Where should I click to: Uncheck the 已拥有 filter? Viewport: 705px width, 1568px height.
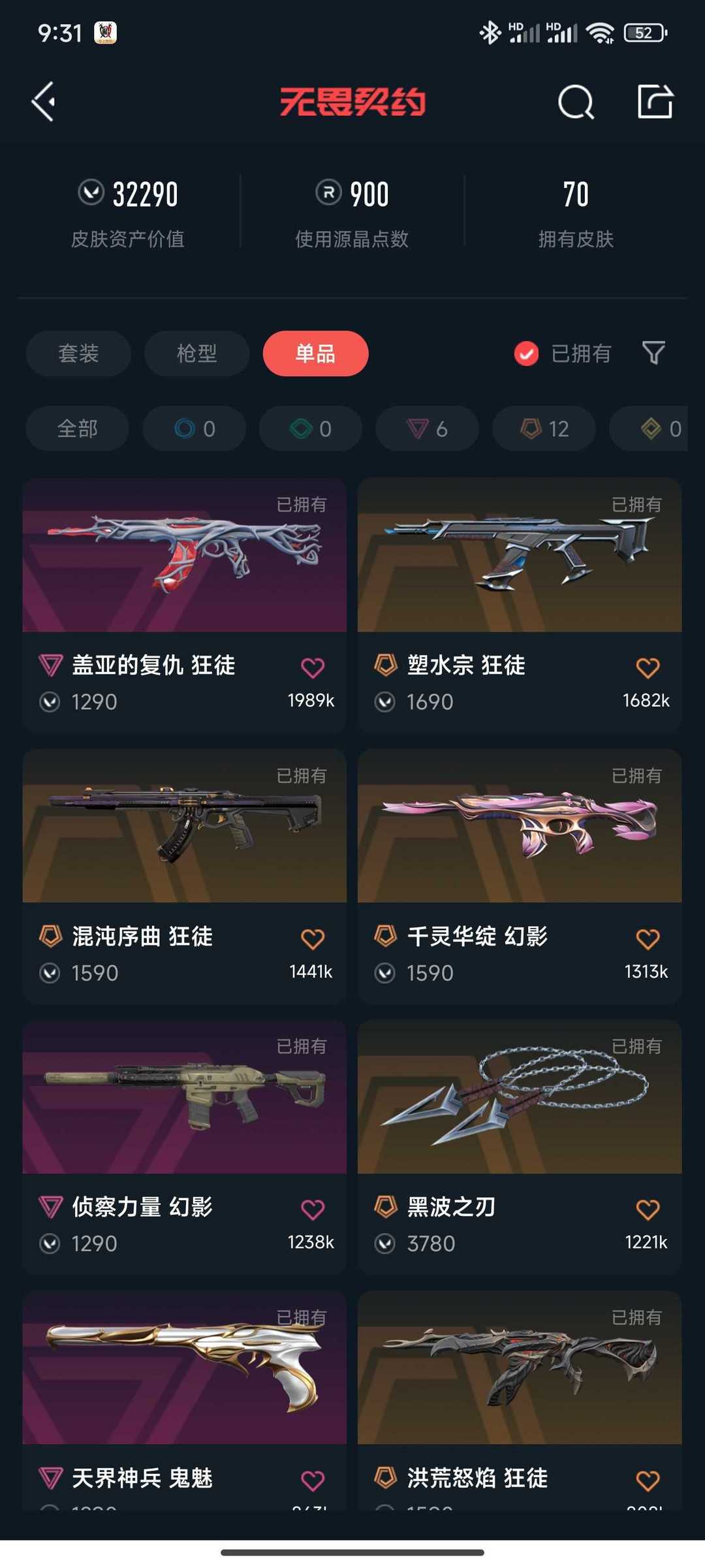pyautogui.click(x=563, y=353)
